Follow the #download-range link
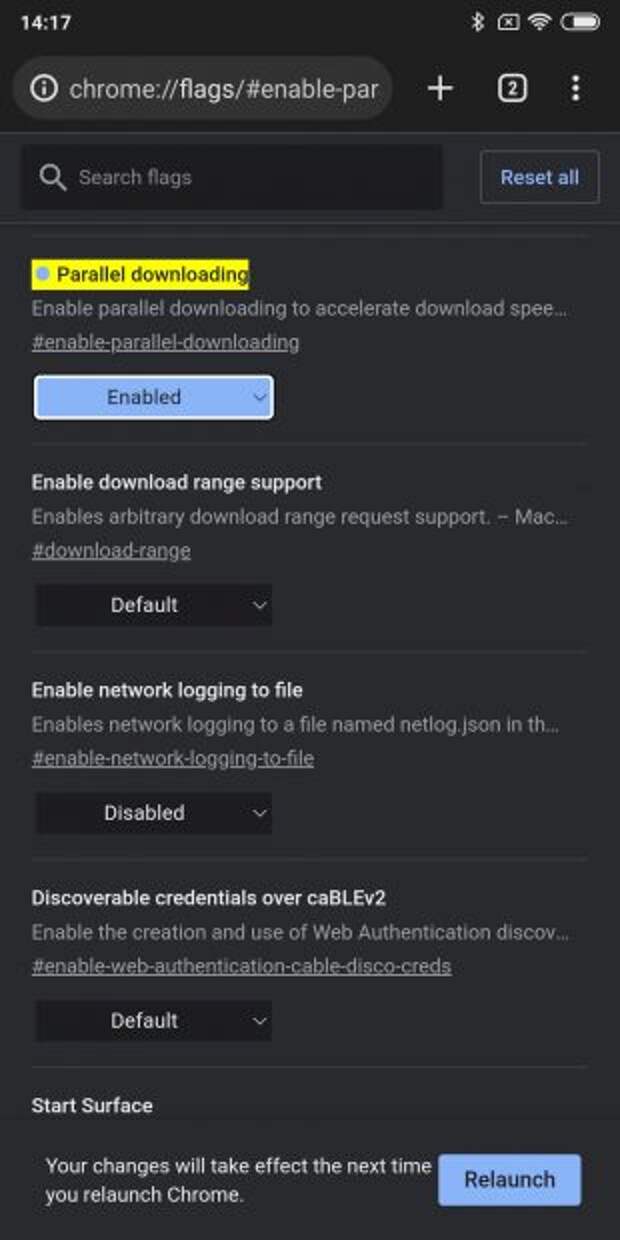The image size is (620, 1240). tap(111, 550)
